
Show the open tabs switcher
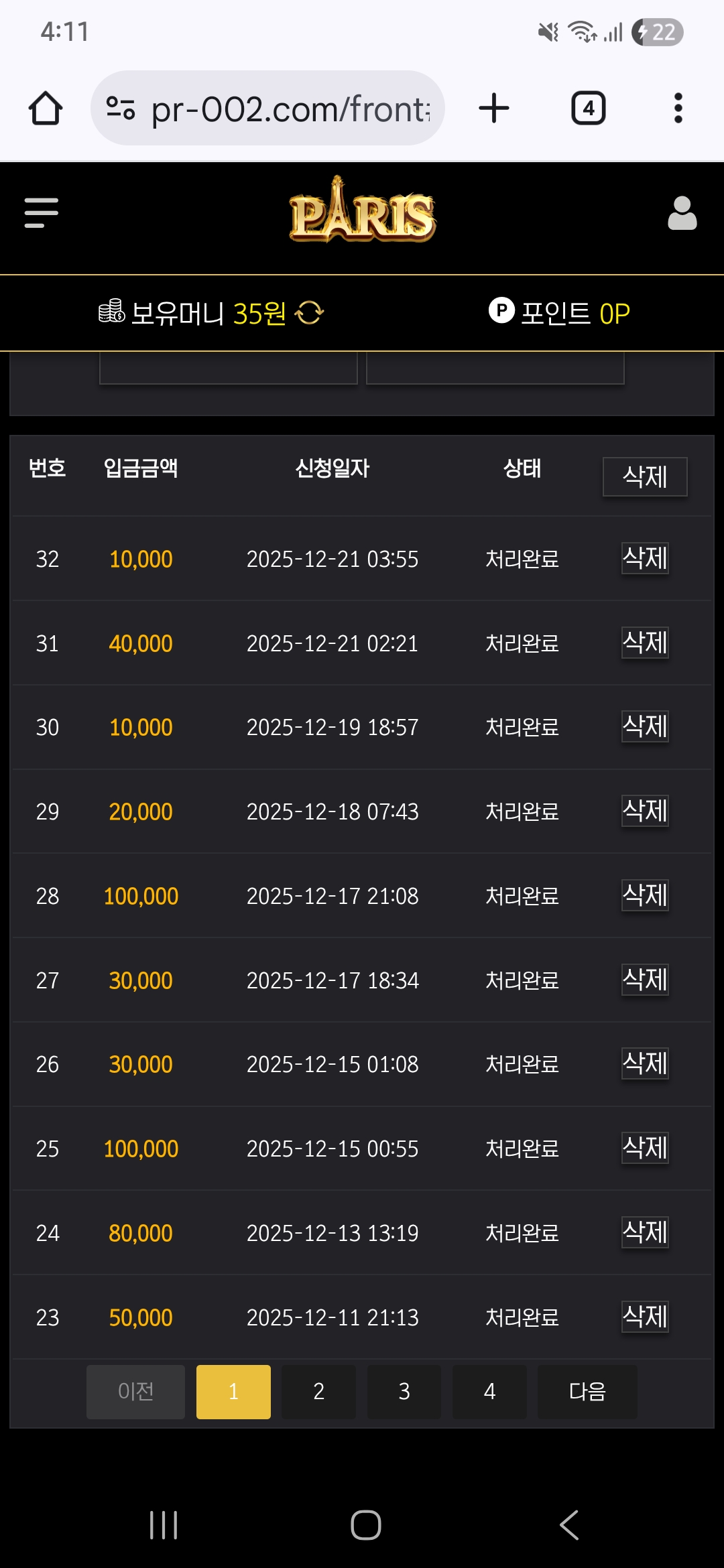point(588,109)
